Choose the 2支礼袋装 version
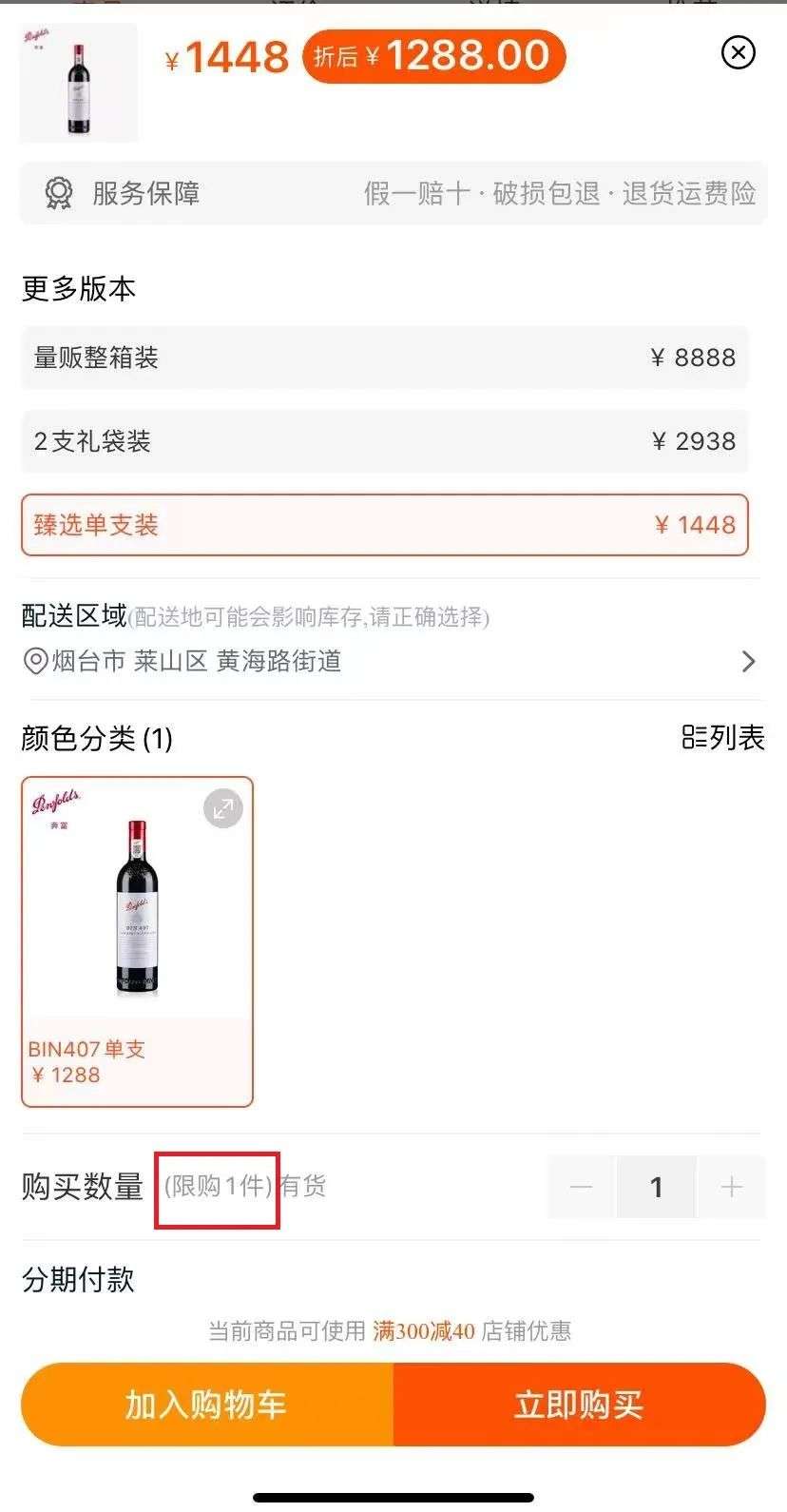 [384, 441]
